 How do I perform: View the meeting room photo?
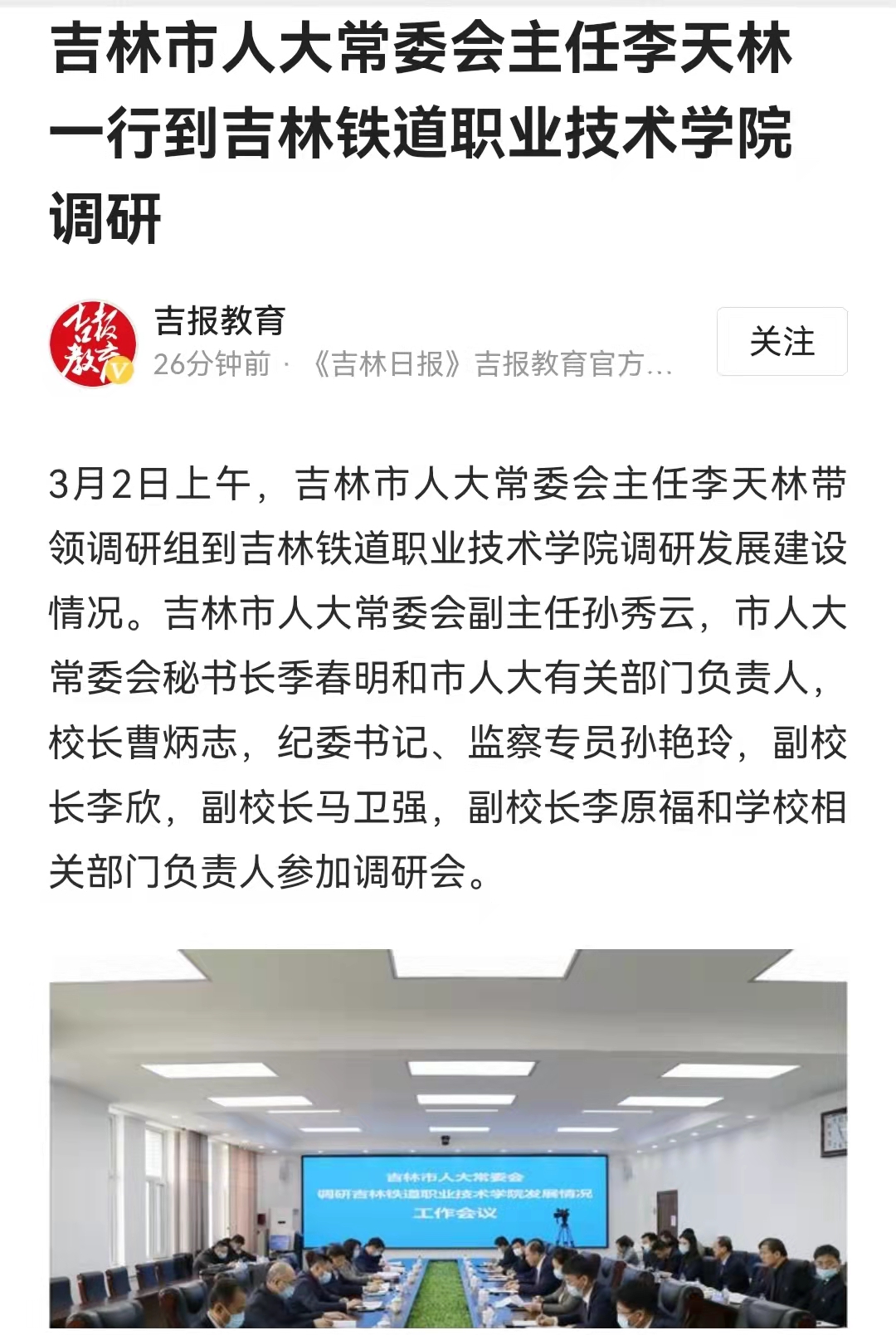448,1141
